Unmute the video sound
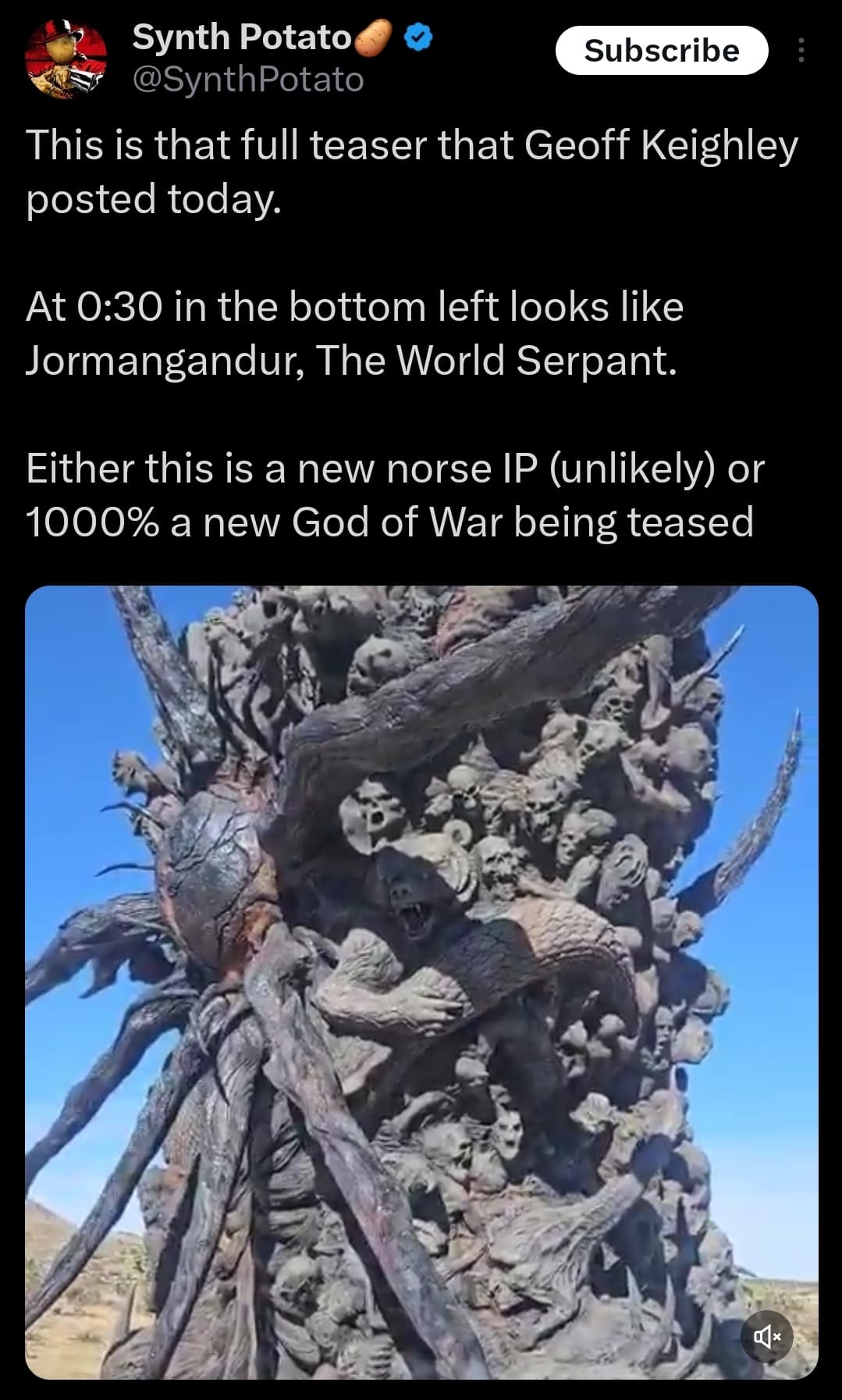Screen dimensions: 842x1400 766,1336
